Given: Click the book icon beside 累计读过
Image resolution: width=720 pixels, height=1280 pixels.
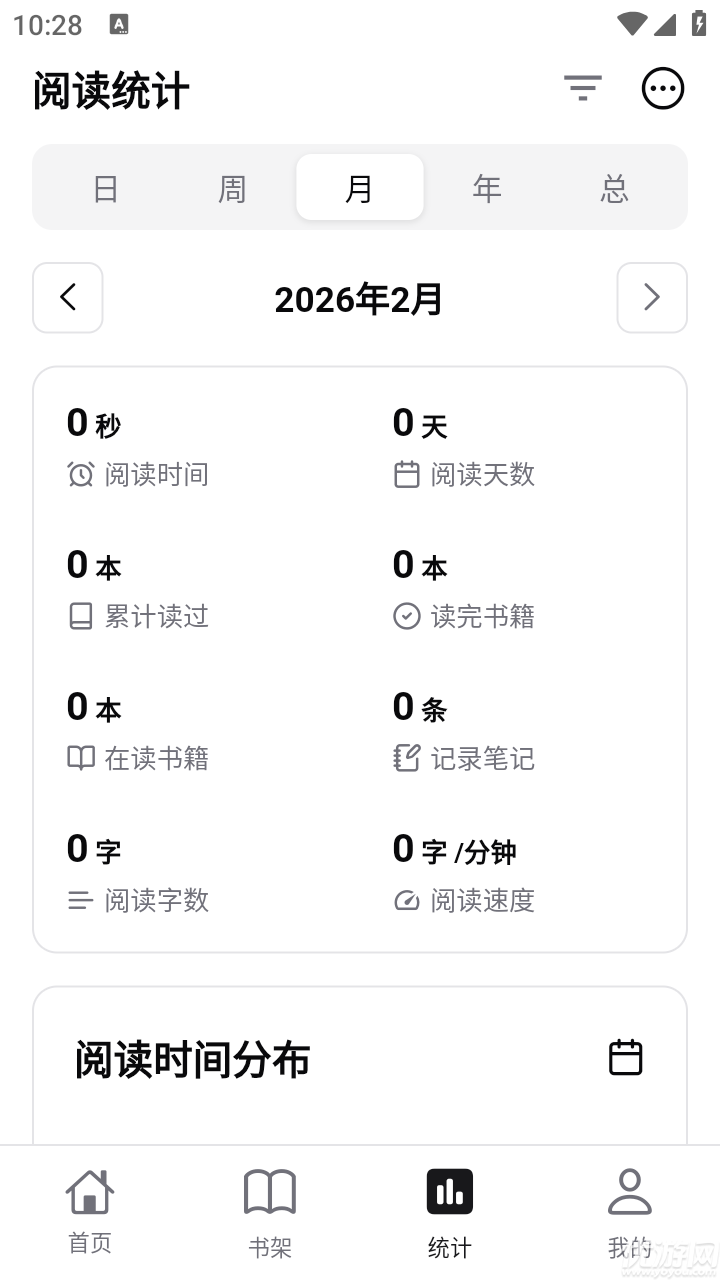Looking at the screenshot, I should click(x=80, y=617).
